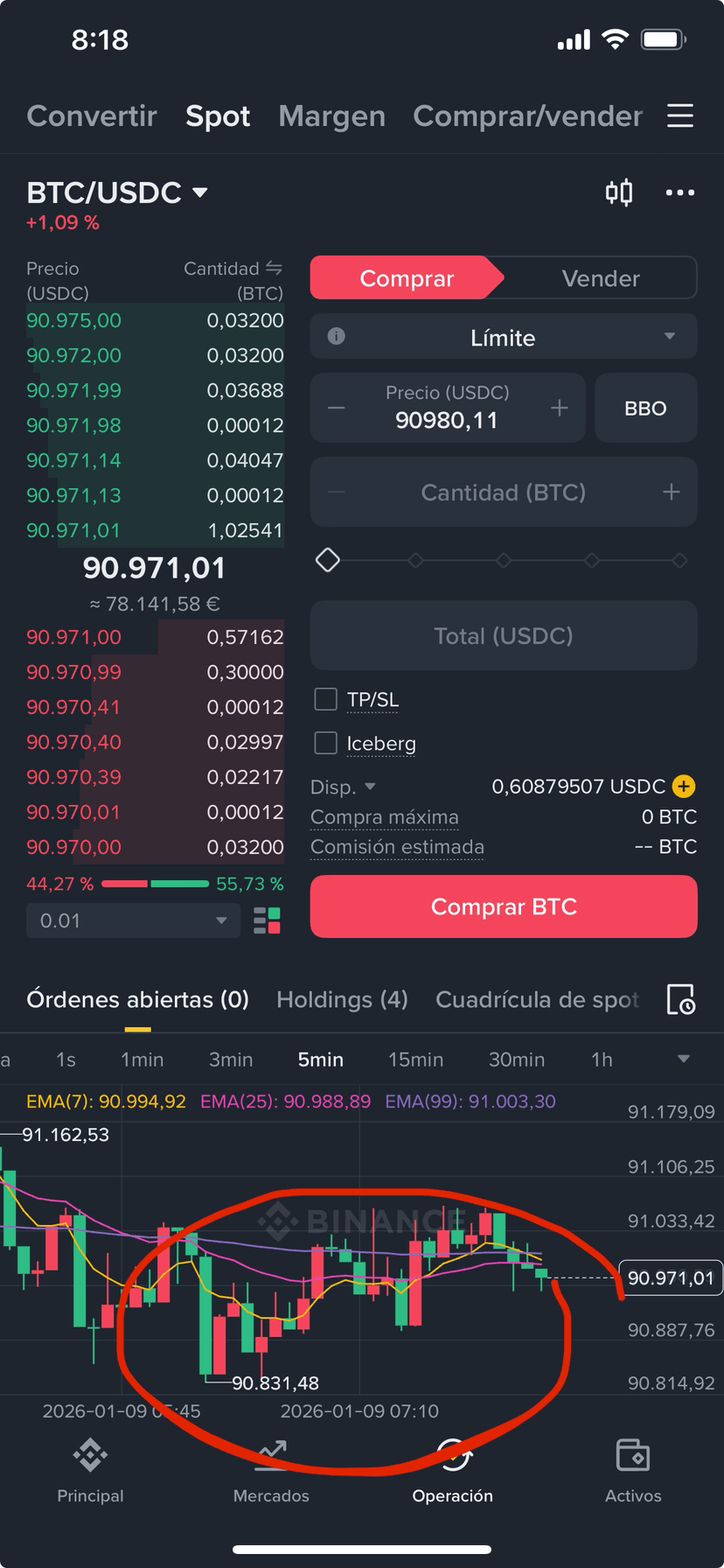
Task: Open the hamburger menu
Action: click(679, 115)
